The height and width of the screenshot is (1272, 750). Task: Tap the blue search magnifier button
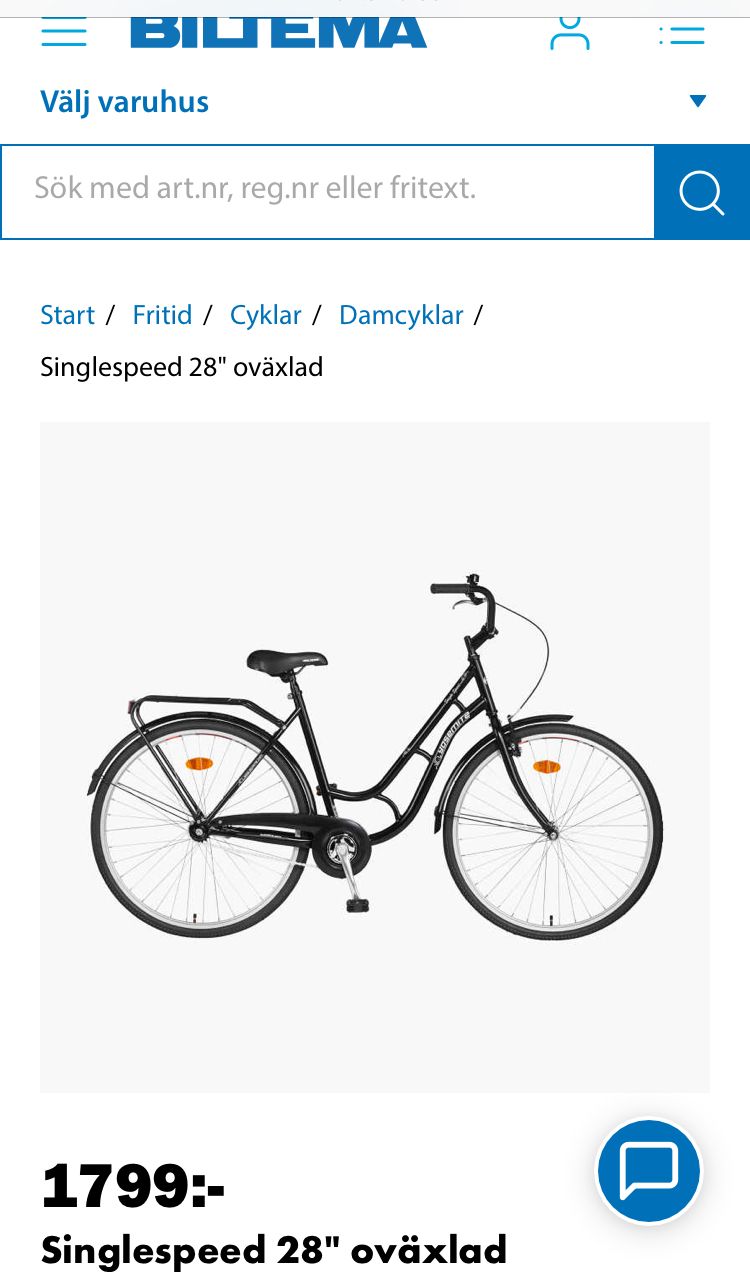(x=702, y=192)
